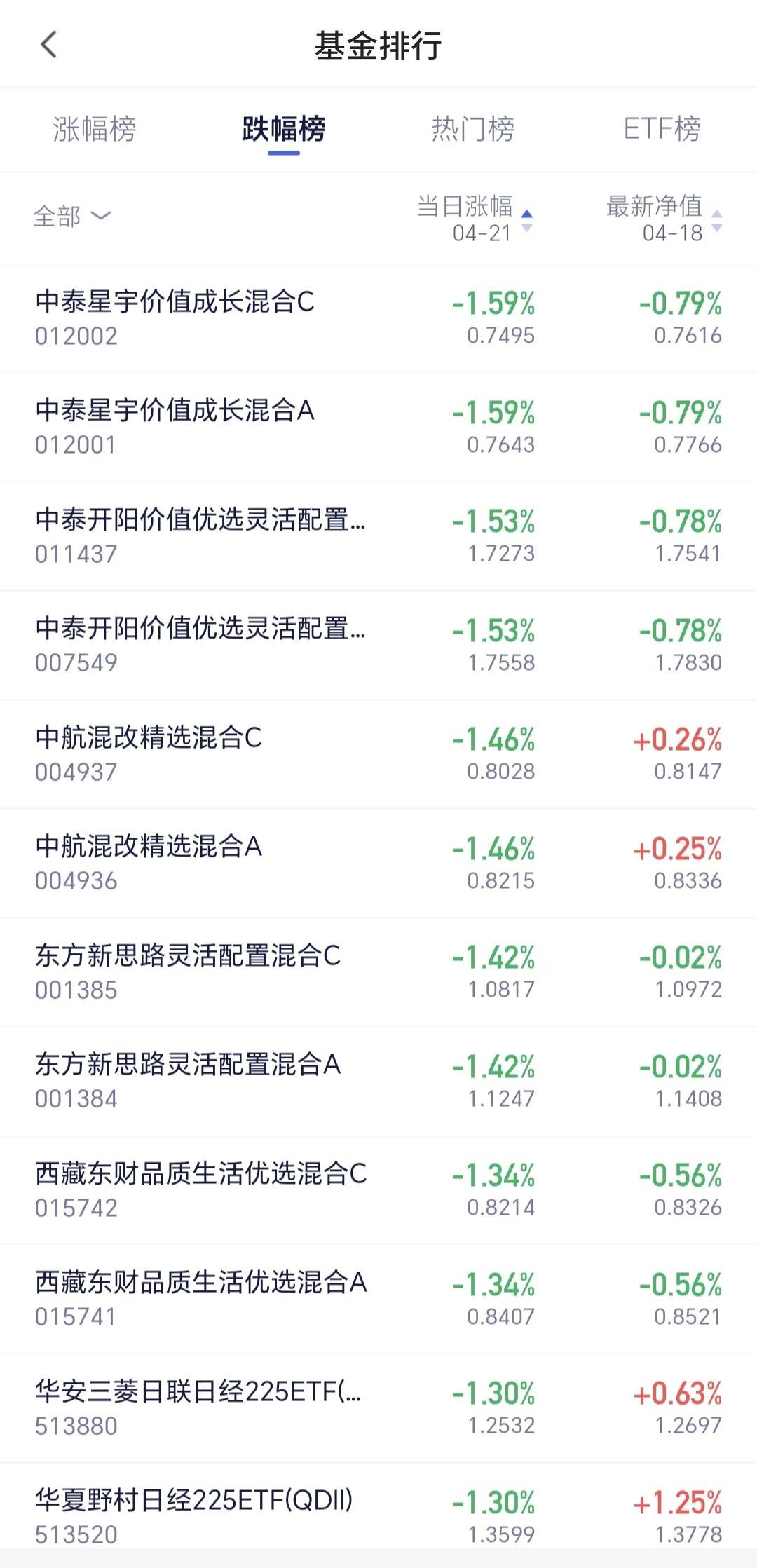Viewport: 757px width, 1568px height.
Task: Go back from fund ranking page
Action: click(48, 45)
